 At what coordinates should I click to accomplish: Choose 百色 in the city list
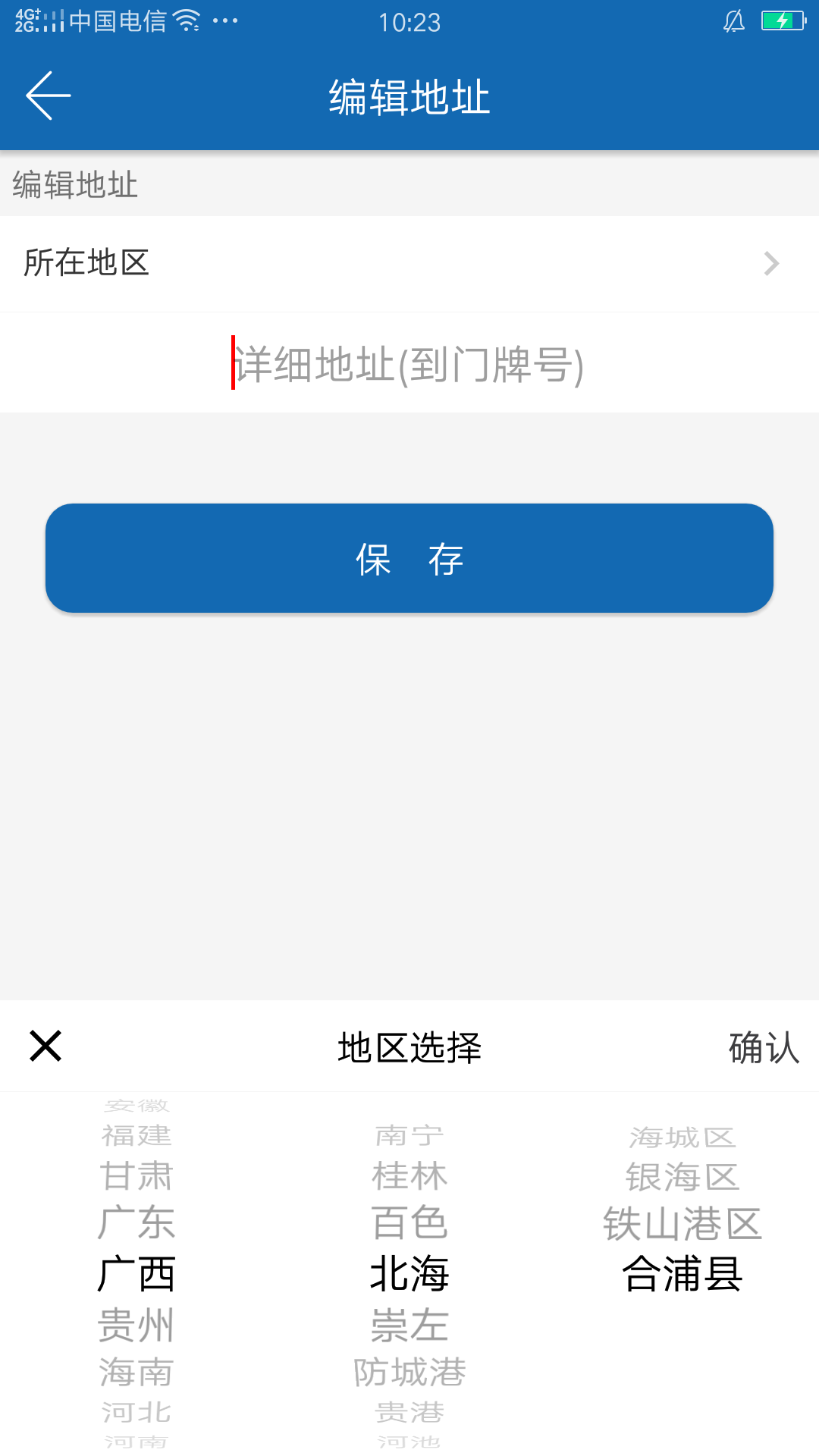coord(409,1222)
